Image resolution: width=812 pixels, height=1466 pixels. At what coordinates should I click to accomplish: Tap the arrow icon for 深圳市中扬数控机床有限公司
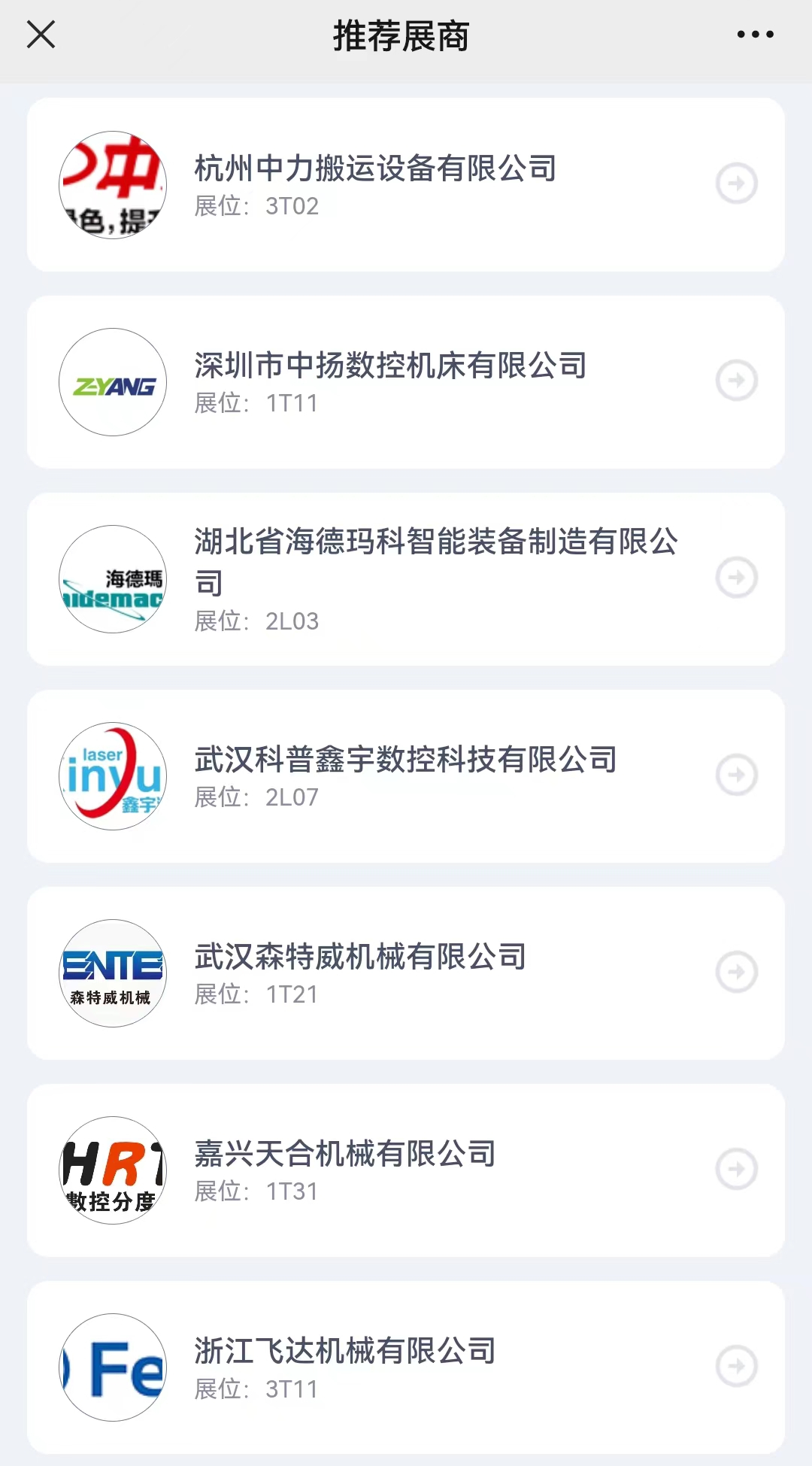point(736,381)
